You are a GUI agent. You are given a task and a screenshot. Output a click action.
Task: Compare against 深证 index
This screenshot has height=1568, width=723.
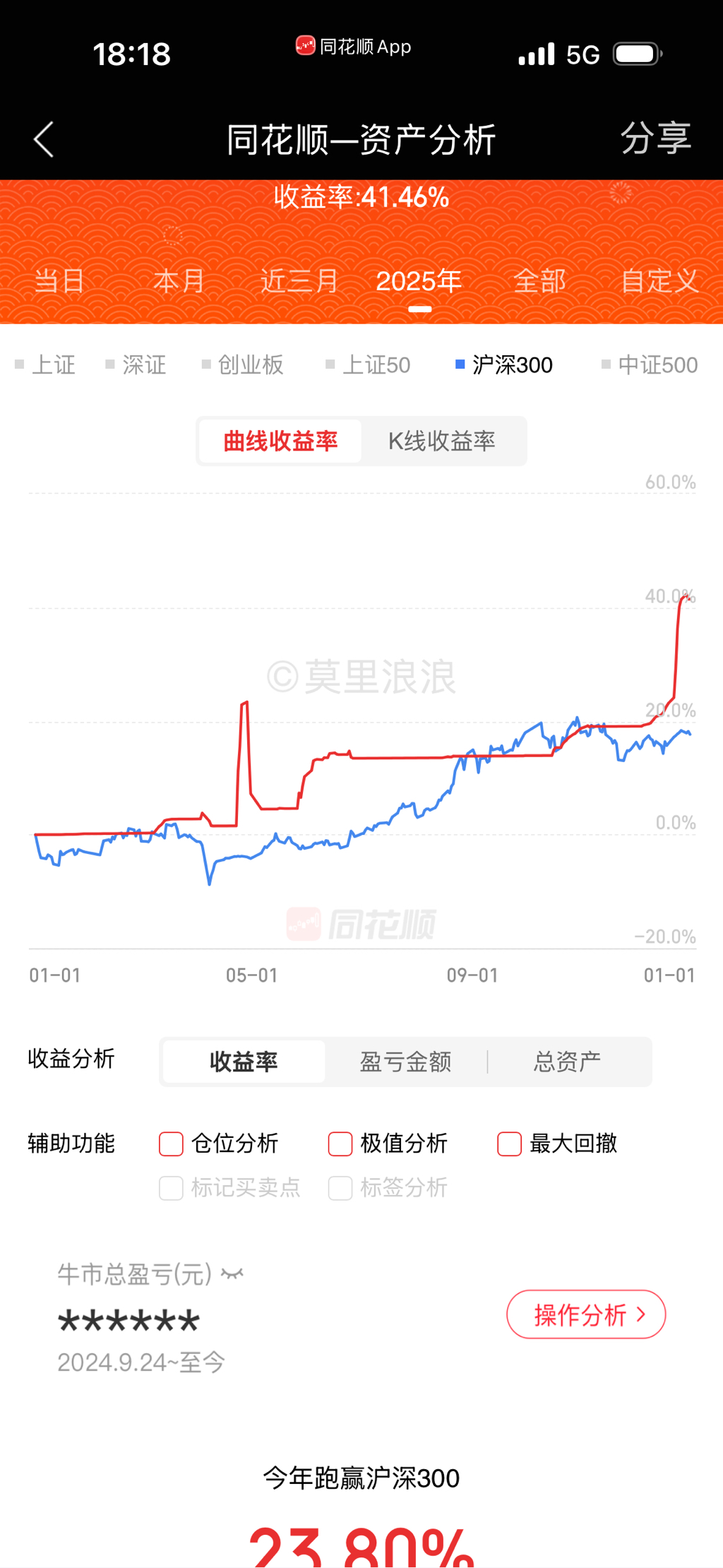137,364
